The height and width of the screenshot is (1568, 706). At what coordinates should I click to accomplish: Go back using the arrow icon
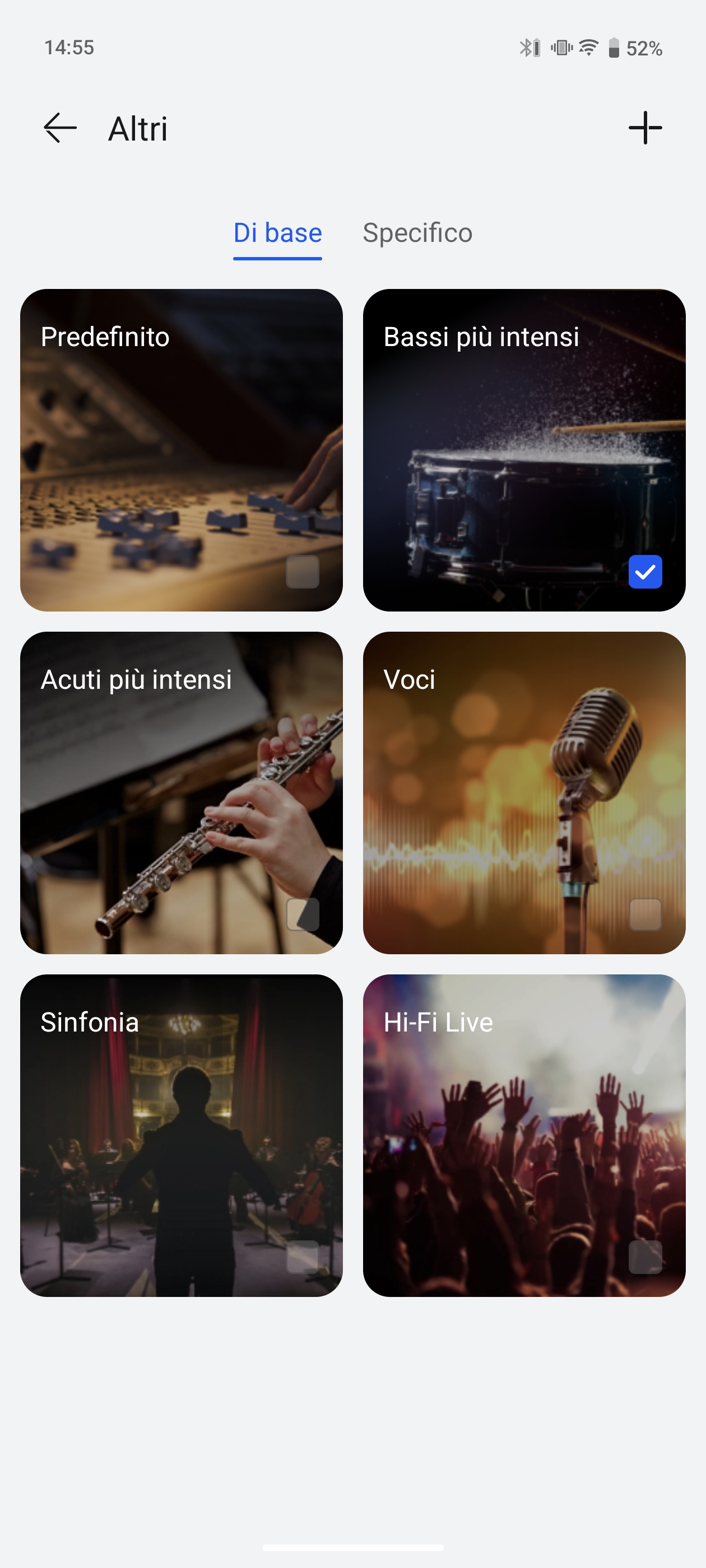(61, 128)
